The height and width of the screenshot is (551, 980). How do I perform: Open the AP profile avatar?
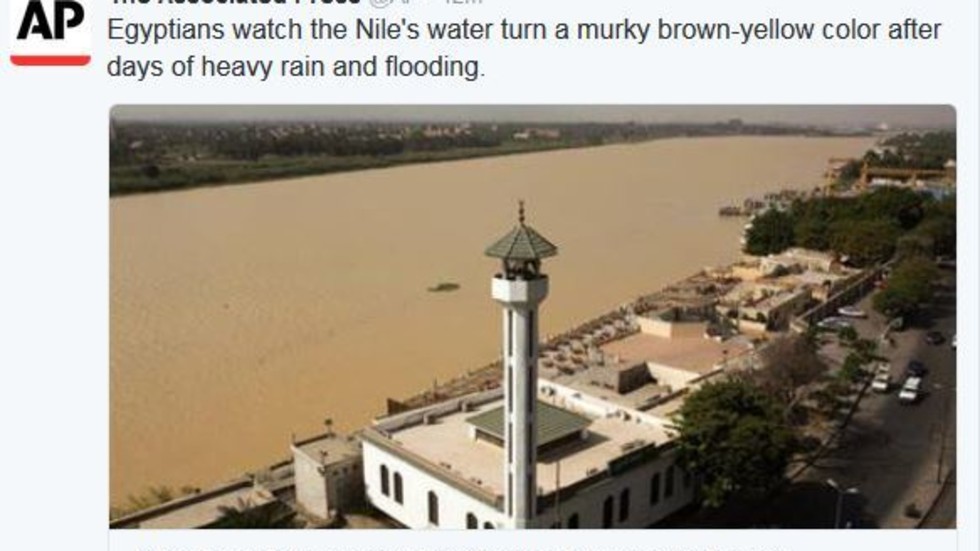click(50, 30)
